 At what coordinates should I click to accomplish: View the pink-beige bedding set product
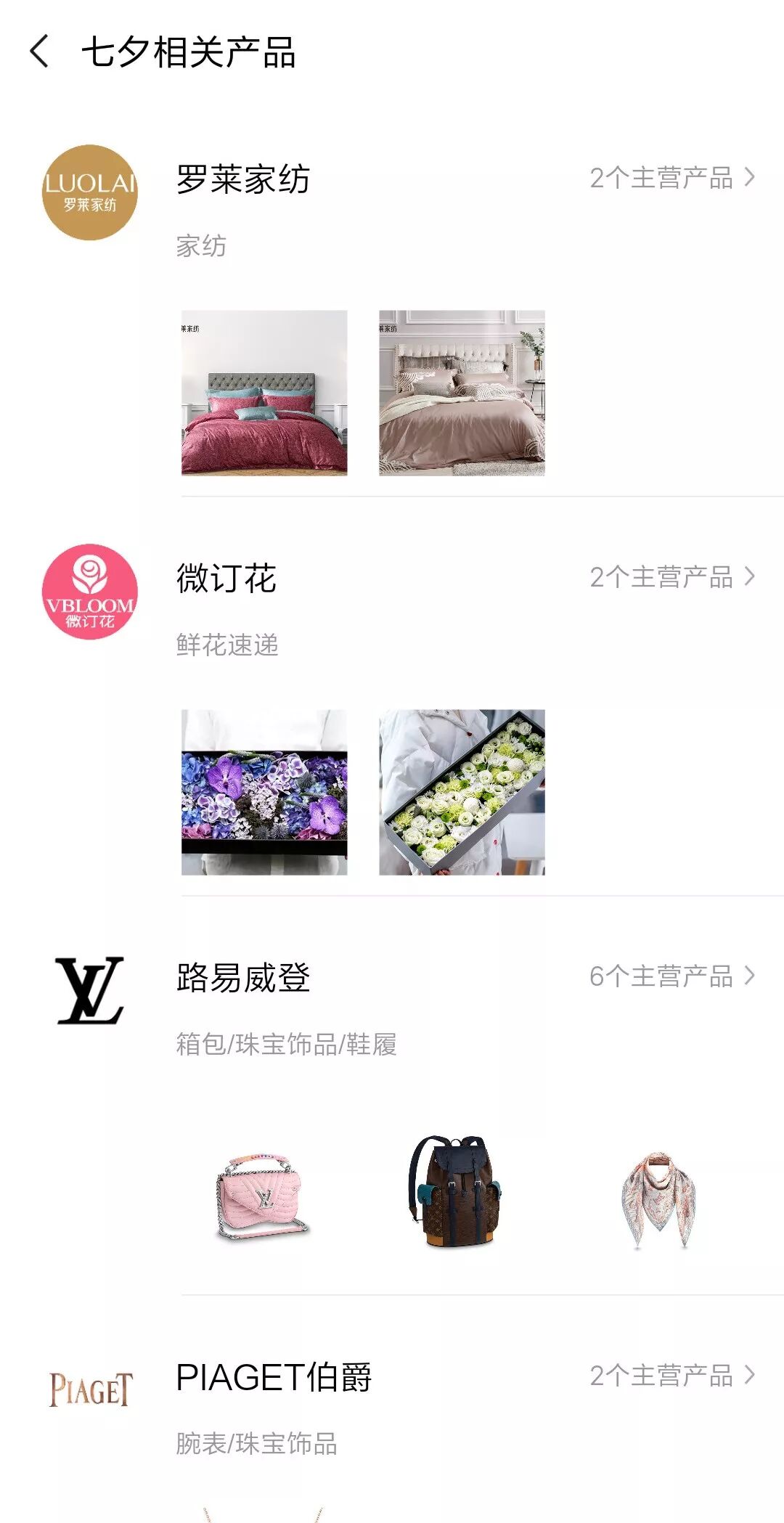point(462,393)
